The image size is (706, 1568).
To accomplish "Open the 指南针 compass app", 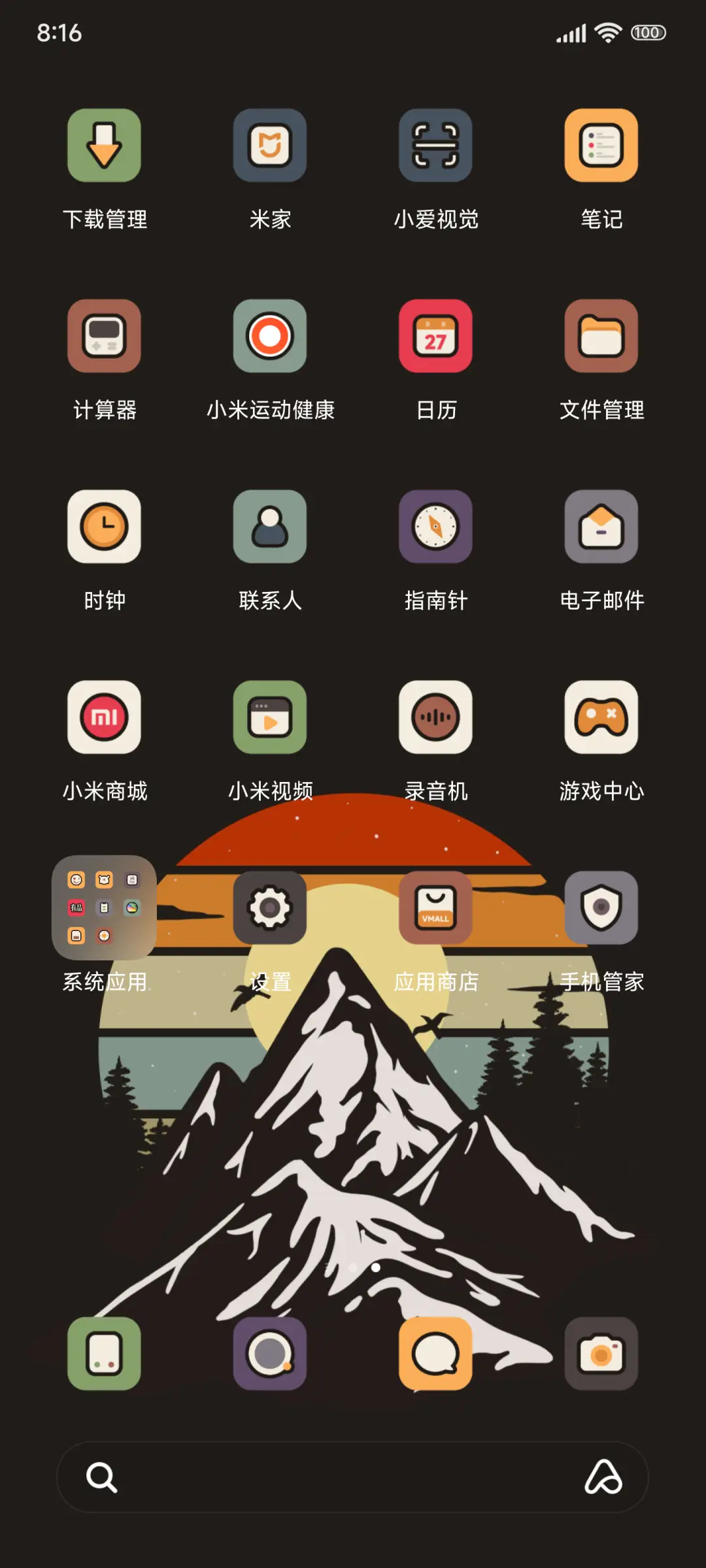I will tap(435, 528).
